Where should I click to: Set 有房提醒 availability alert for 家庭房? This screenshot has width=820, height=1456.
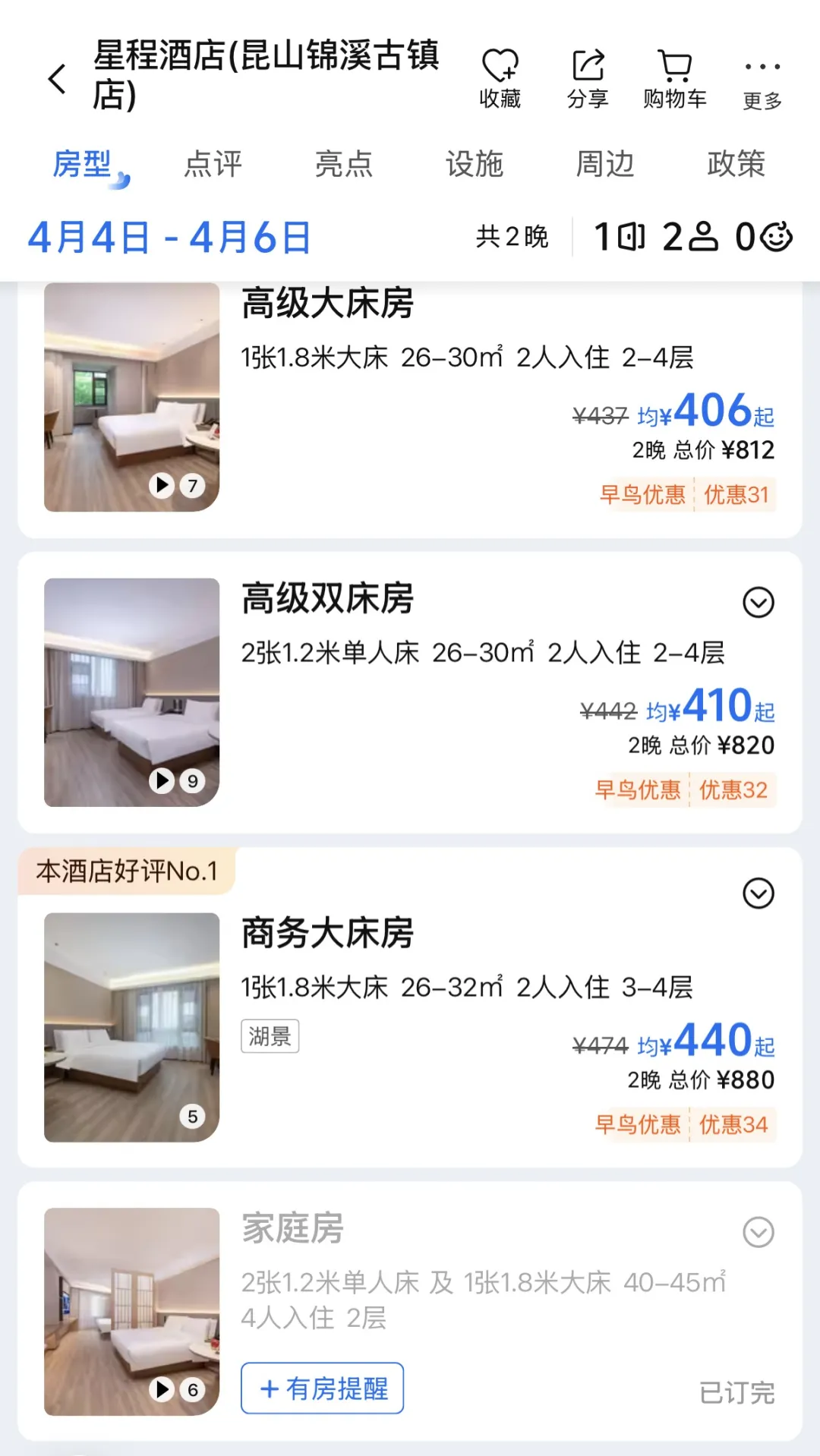(x=322, y=1388)
